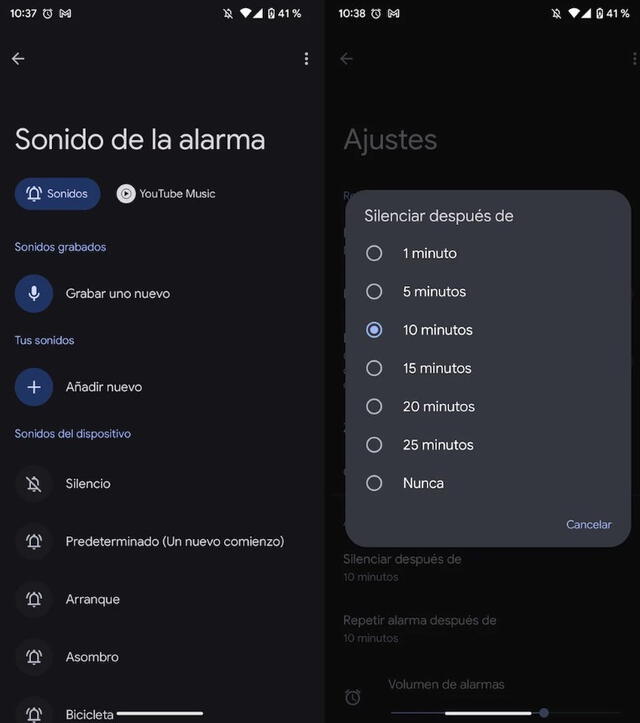
Task: Dismiss the dialog with Cancelar
Action: (588, 524)
